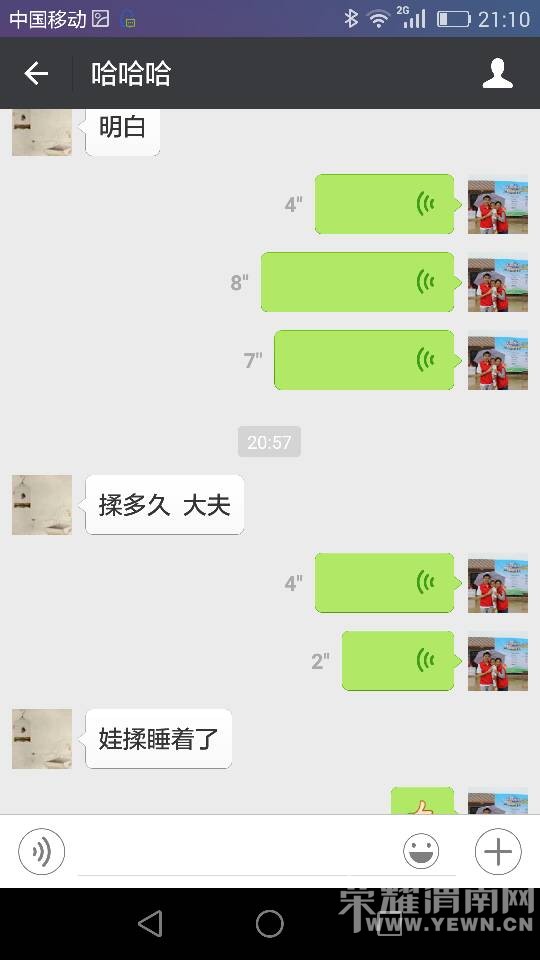Viewport: 540px width, 960px height.
Task: Open the emoji picker
Action: click(421, 851)
